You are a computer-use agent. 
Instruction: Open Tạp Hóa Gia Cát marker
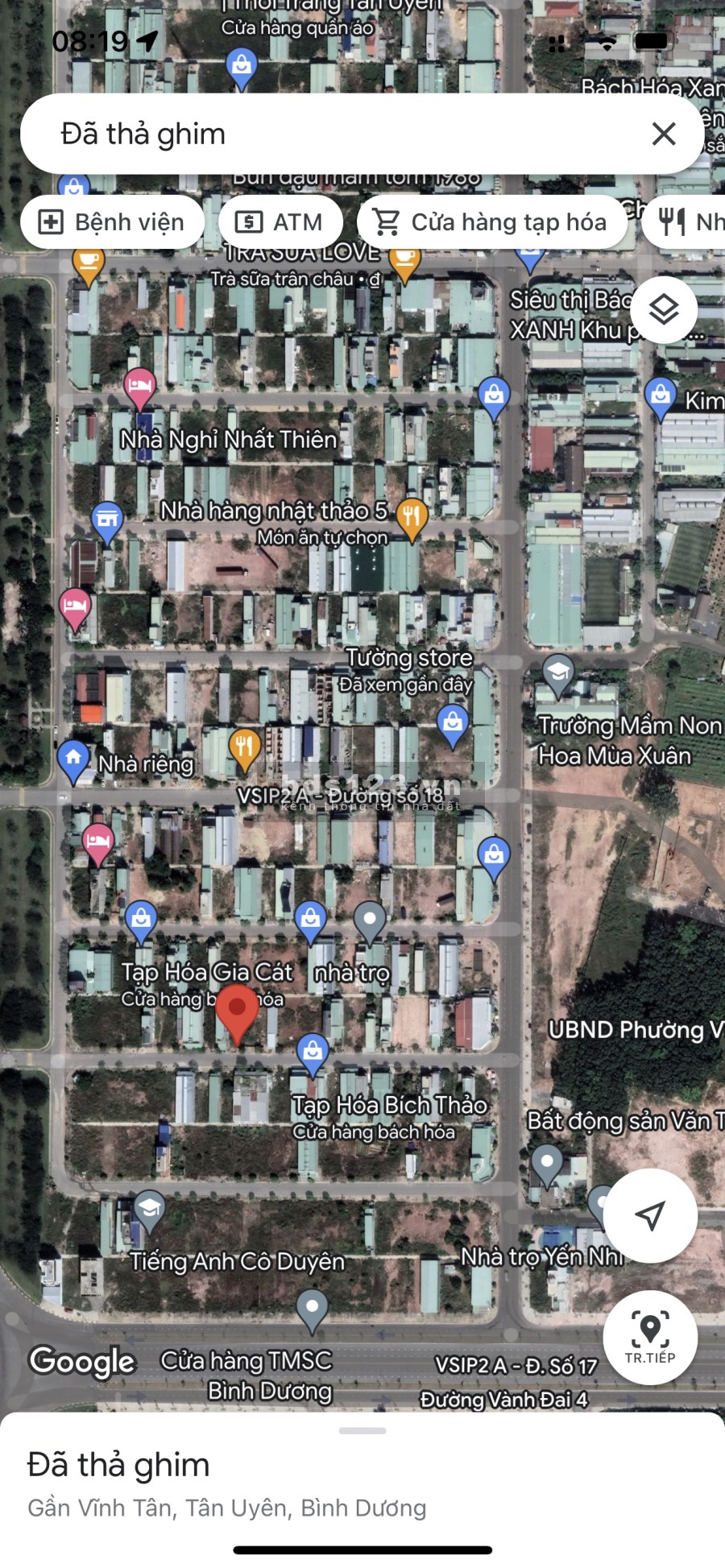coord(141,918)
